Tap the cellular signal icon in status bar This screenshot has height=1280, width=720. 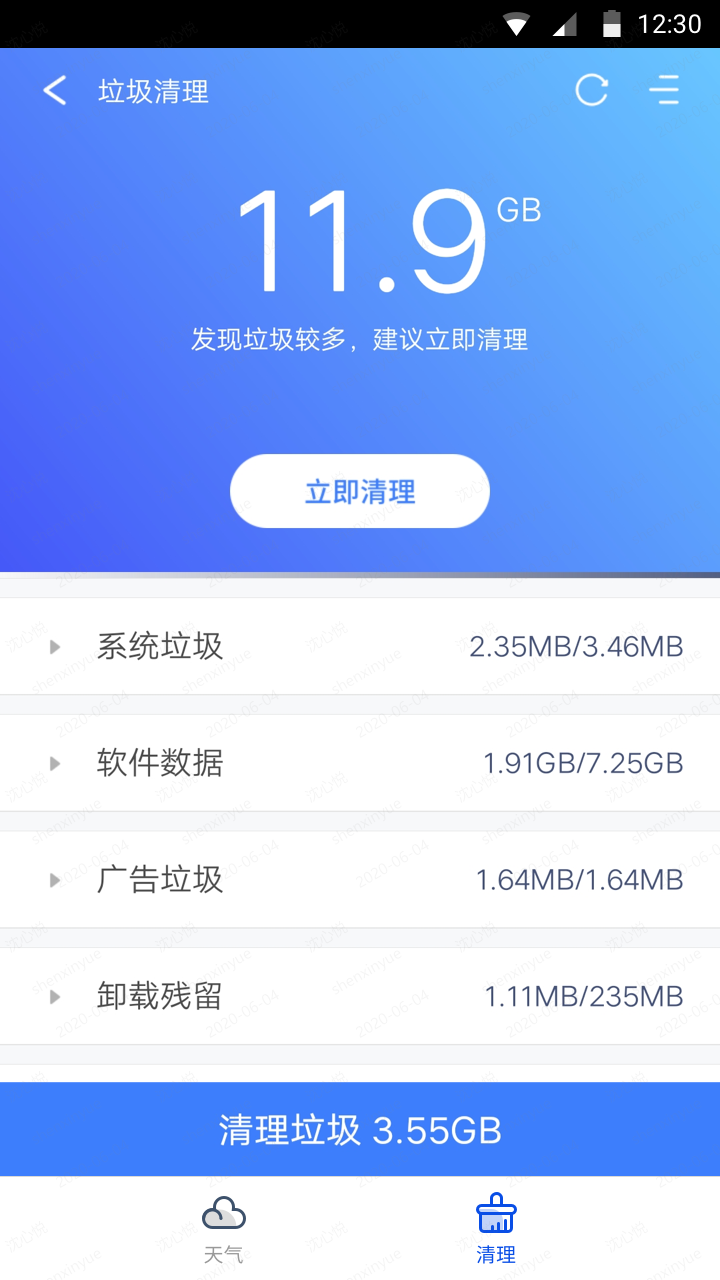565,24
